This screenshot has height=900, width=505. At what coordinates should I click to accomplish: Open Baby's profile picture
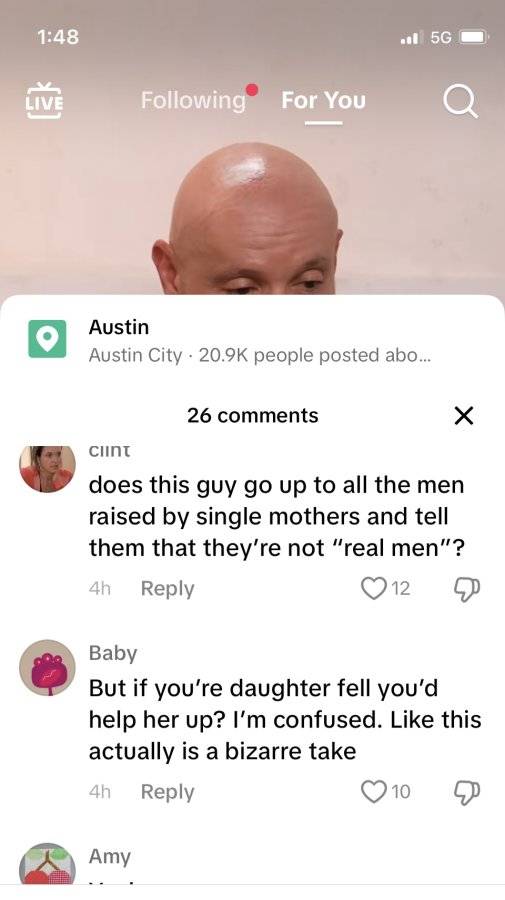(48, 668)
